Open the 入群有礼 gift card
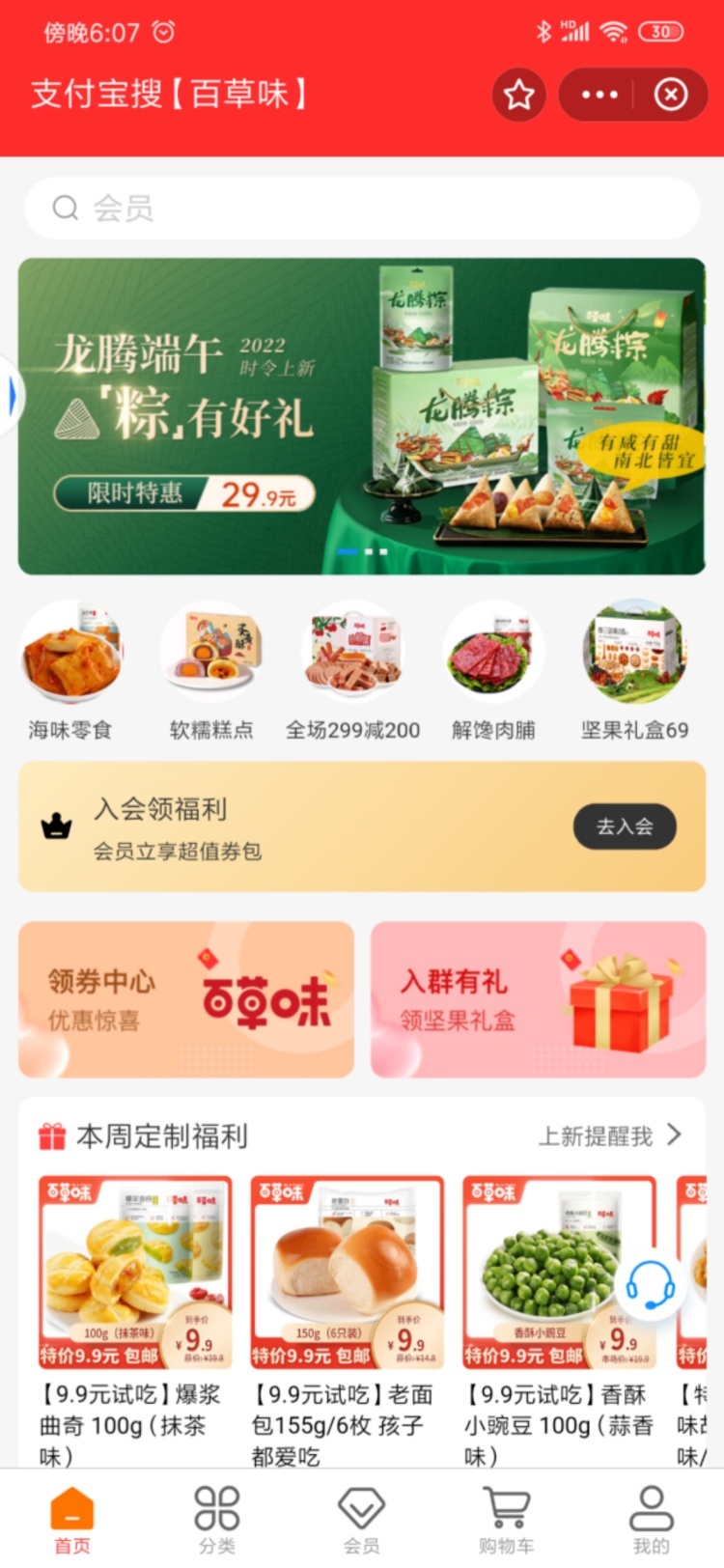The height and width of the screenshot is (1568, 724). 539,999
